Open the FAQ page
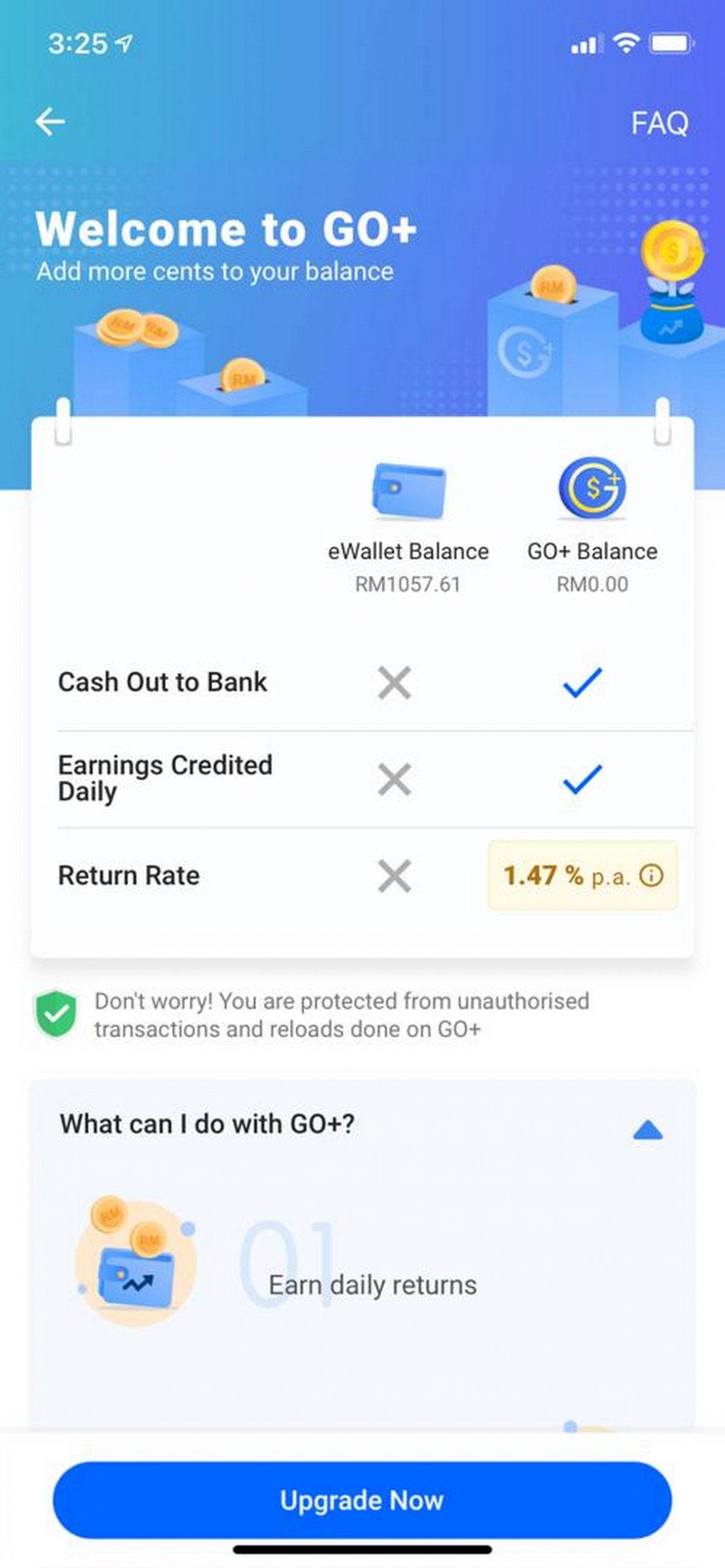This screenshot has height=1568, width=725. pos(659,123)
